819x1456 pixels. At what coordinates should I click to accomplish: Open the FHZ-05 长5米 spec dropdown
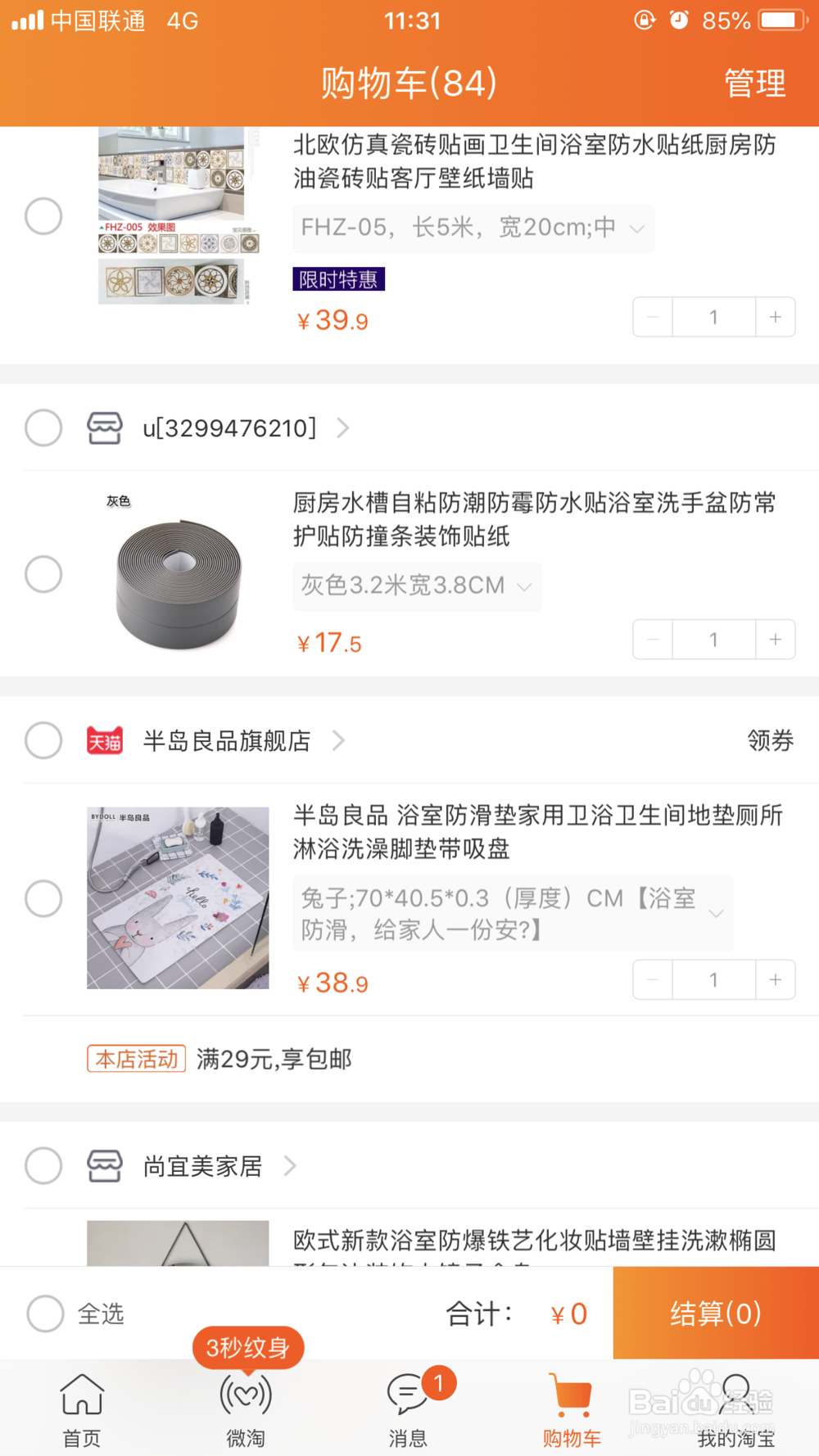pyautogui.click(x=473, y=228)
